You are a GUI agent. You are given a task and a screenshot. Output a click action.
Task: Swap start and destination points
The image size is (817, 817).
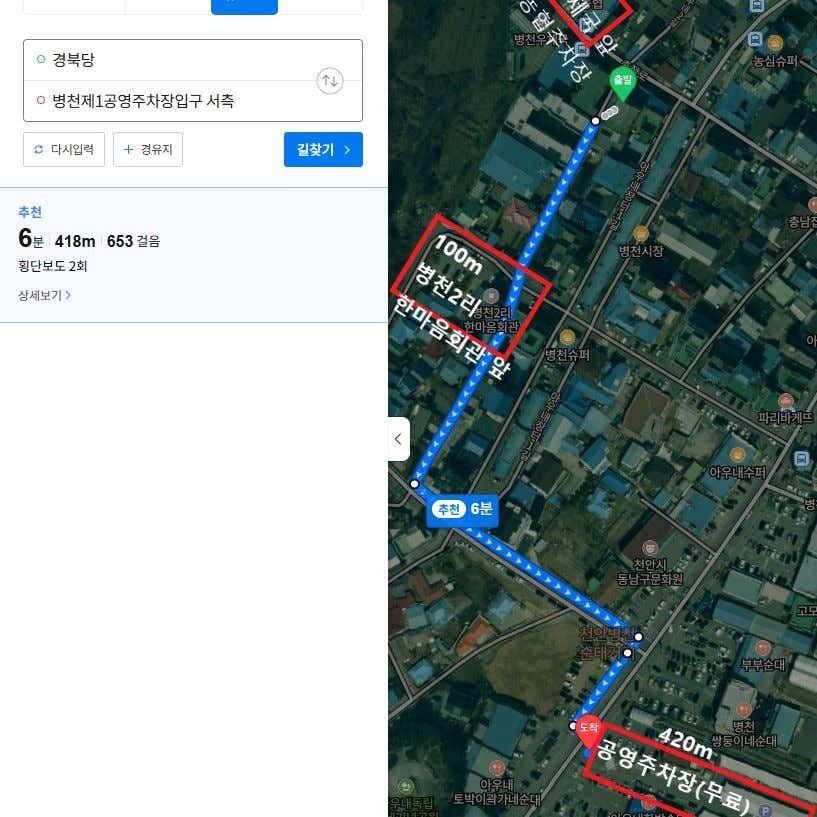click(329, 81)
